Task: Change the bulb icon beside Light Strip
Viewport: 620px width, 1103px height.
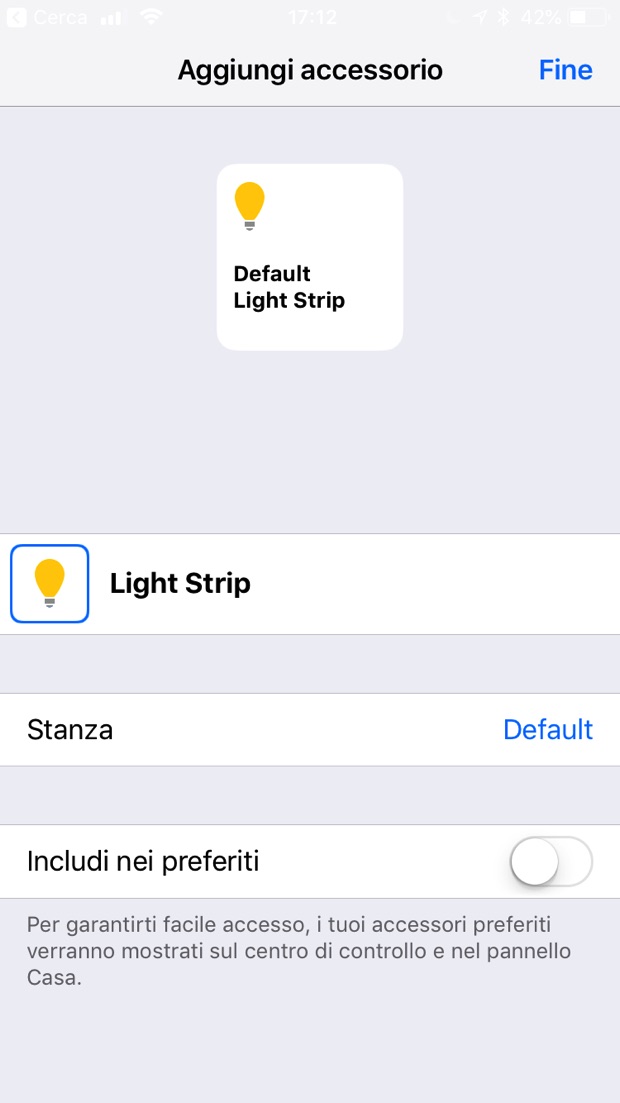Action: pos(50,584)
